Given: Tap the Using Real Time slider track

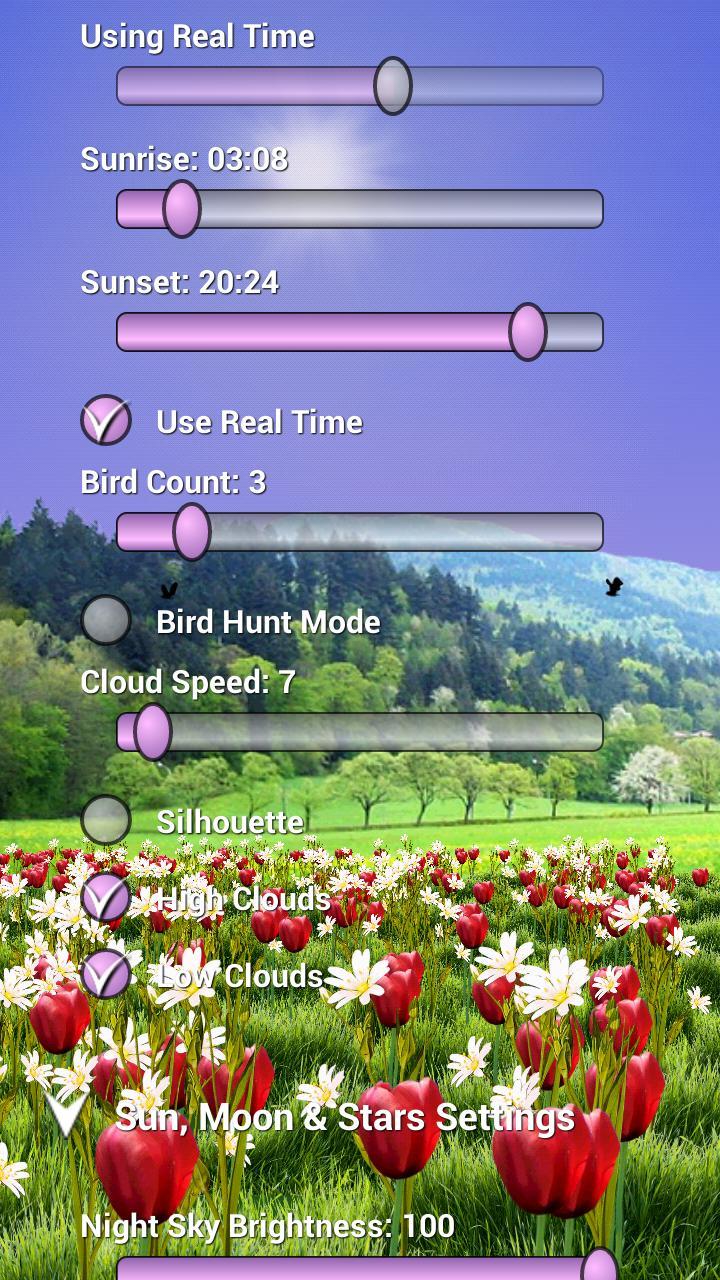Looking at the screenshot, I should click(x=360, y=86).
